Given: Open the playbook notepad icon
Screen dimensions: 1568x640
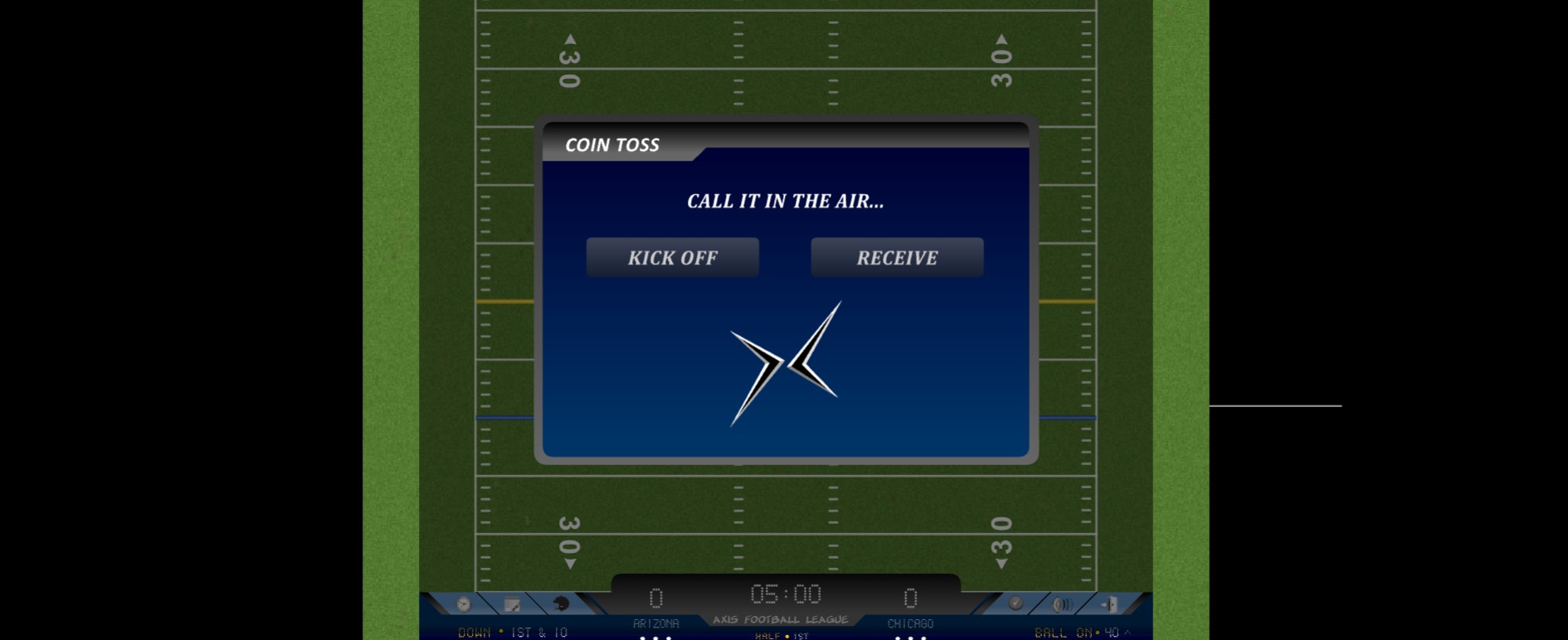Looking at the screenshot, I should tap(512, 604).
